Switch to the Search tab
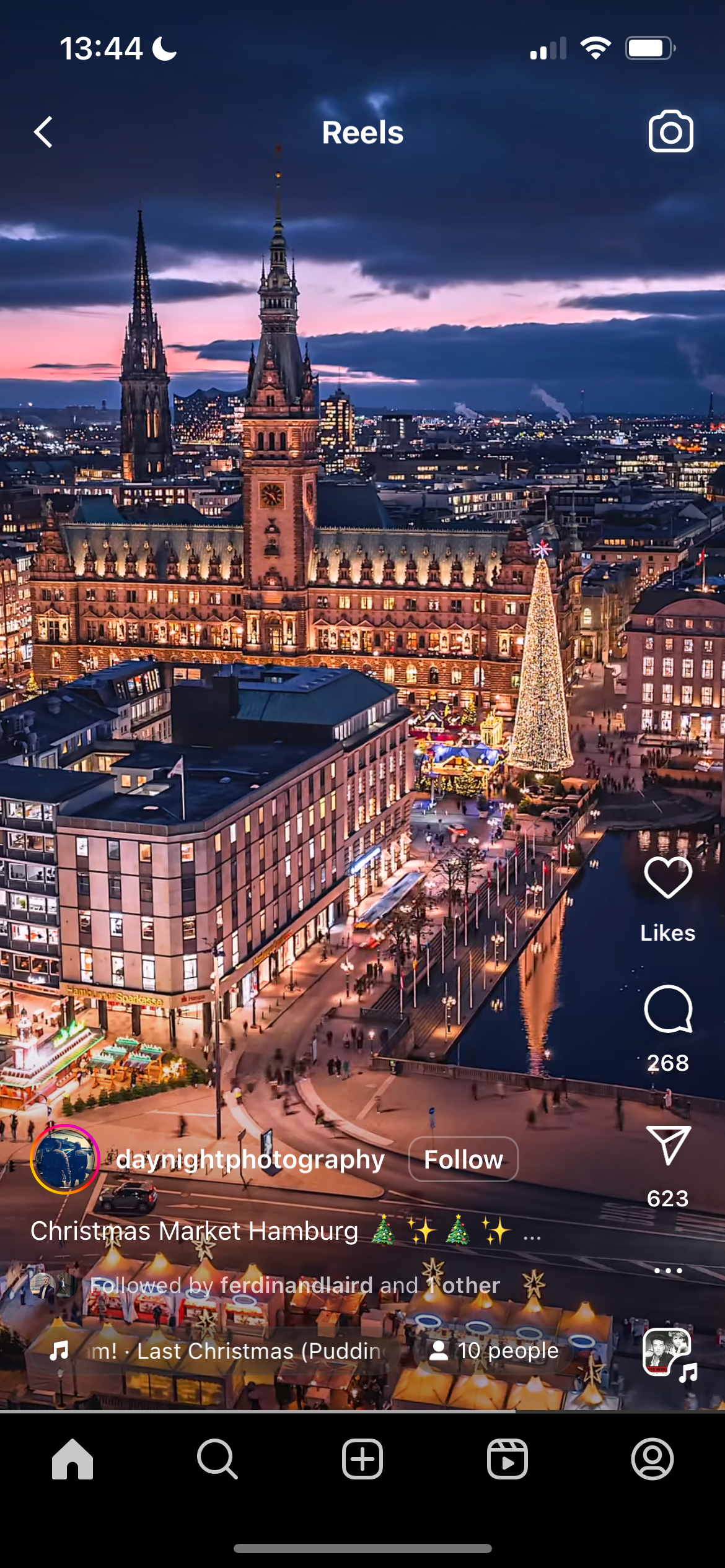Viewport: 725px width, 1568px height. (x=217, y=1458)
